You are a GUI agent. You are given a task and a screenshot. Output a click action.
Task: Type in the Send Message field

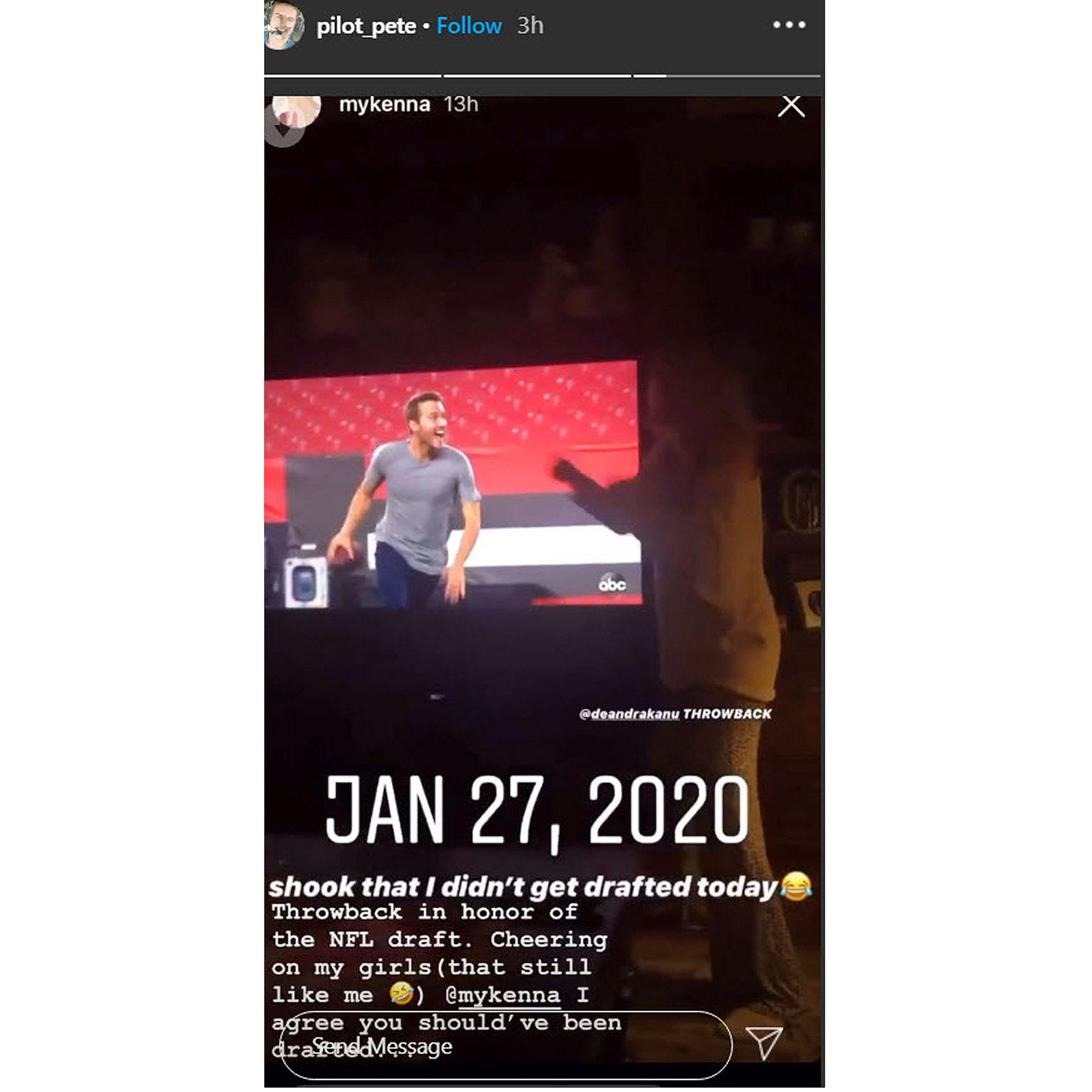click(505, 1045)
